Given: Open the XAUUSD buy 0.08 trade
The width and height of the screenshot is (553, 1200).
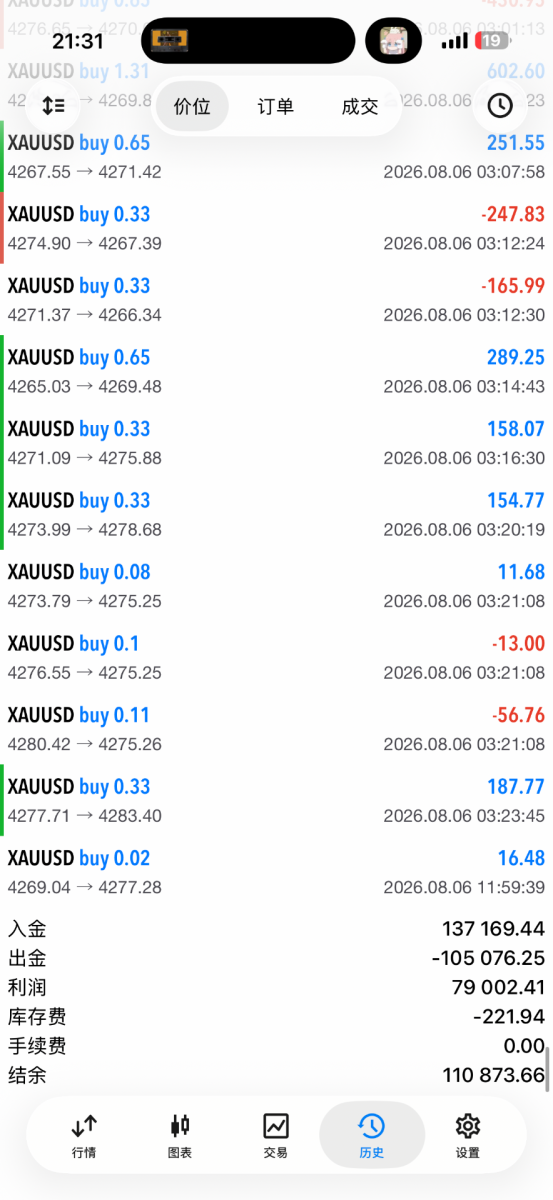Looking at the screenshot, I should tap(276, 586).
